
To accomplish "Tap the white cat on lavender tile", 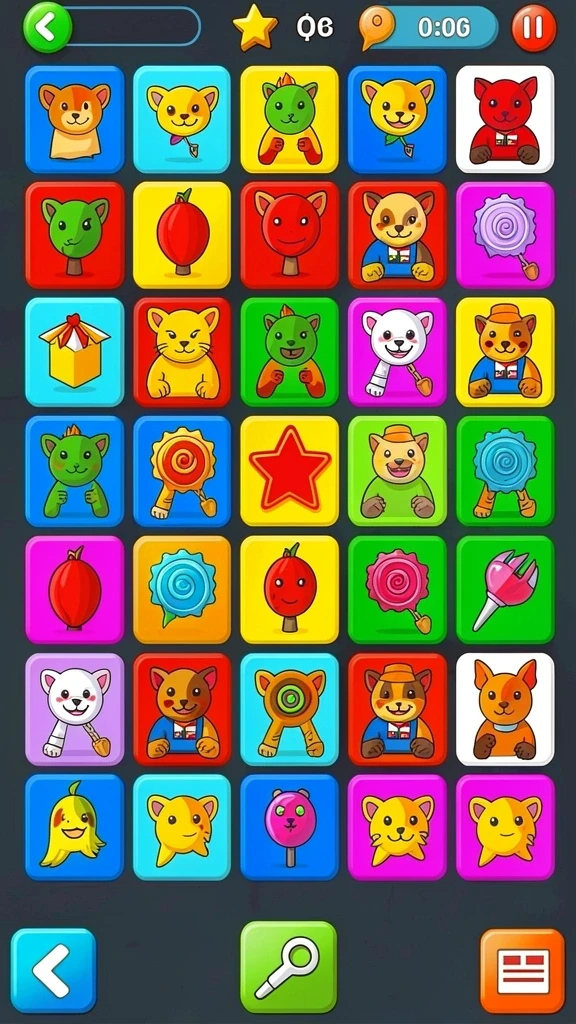I will coord(74,709).
